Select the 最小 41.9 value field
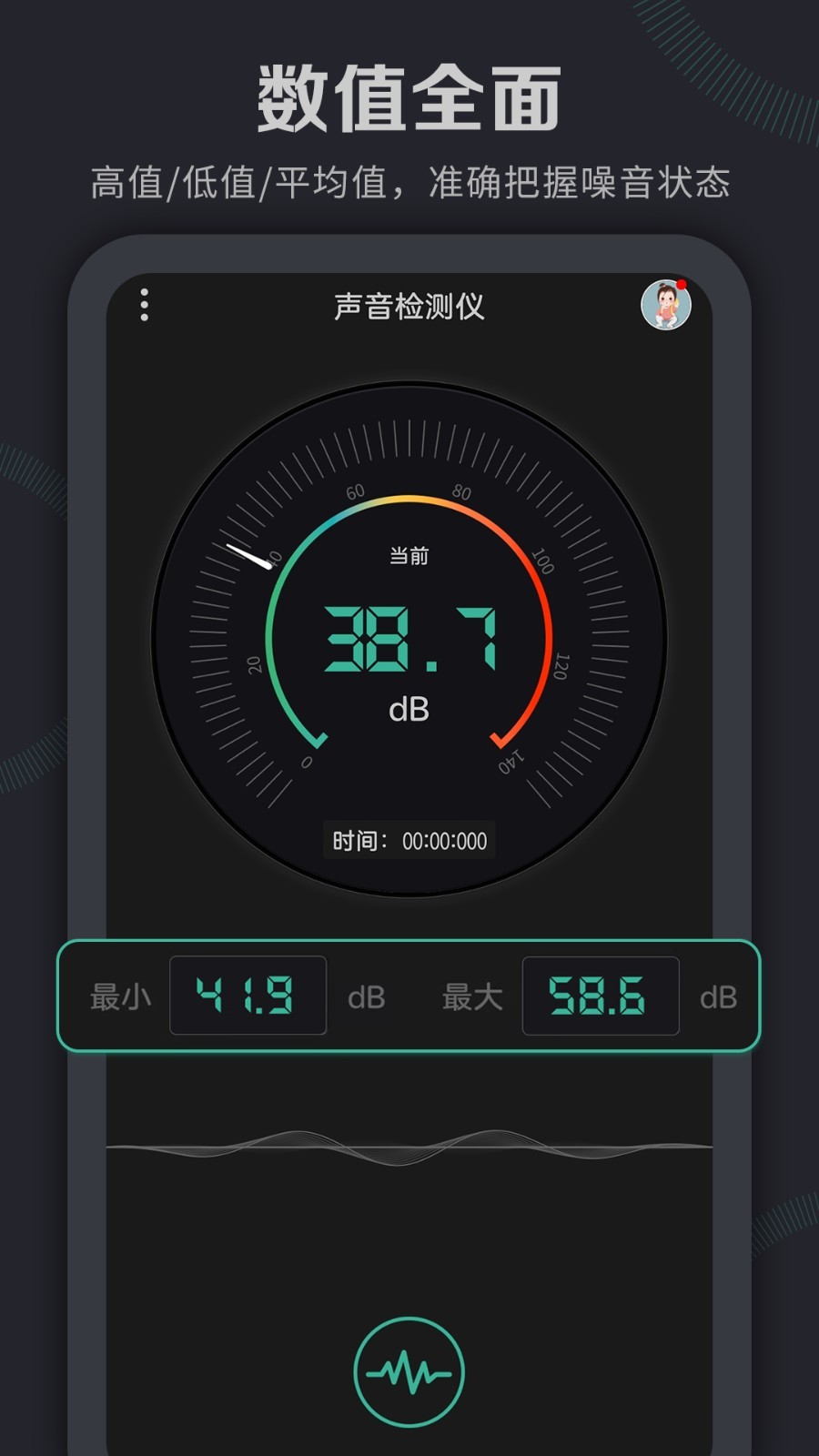Image resolution: width=819 pixels, height=1456 pixels. [248, 995]
